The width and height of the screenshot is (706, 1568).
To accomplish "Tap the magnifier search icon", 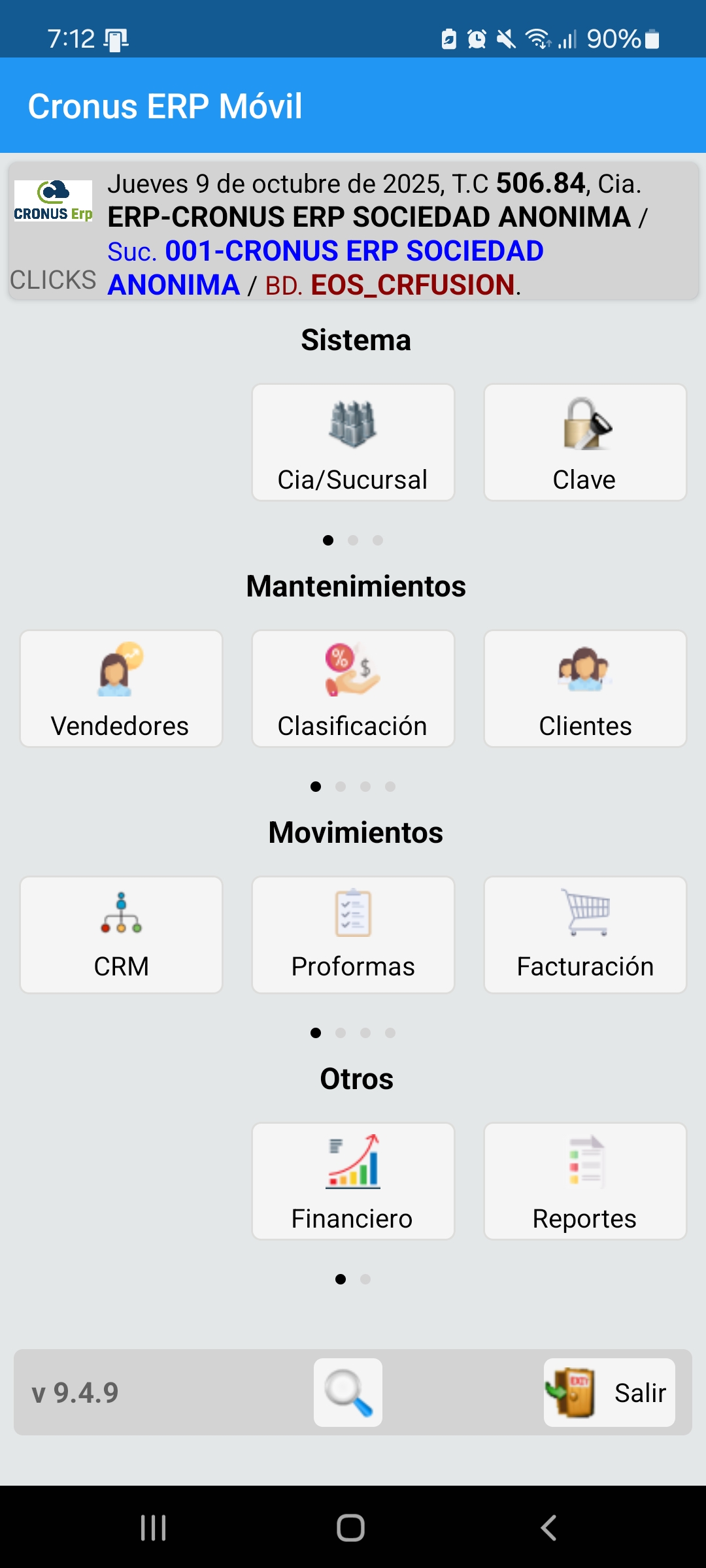I will [x=348, y=1392].
